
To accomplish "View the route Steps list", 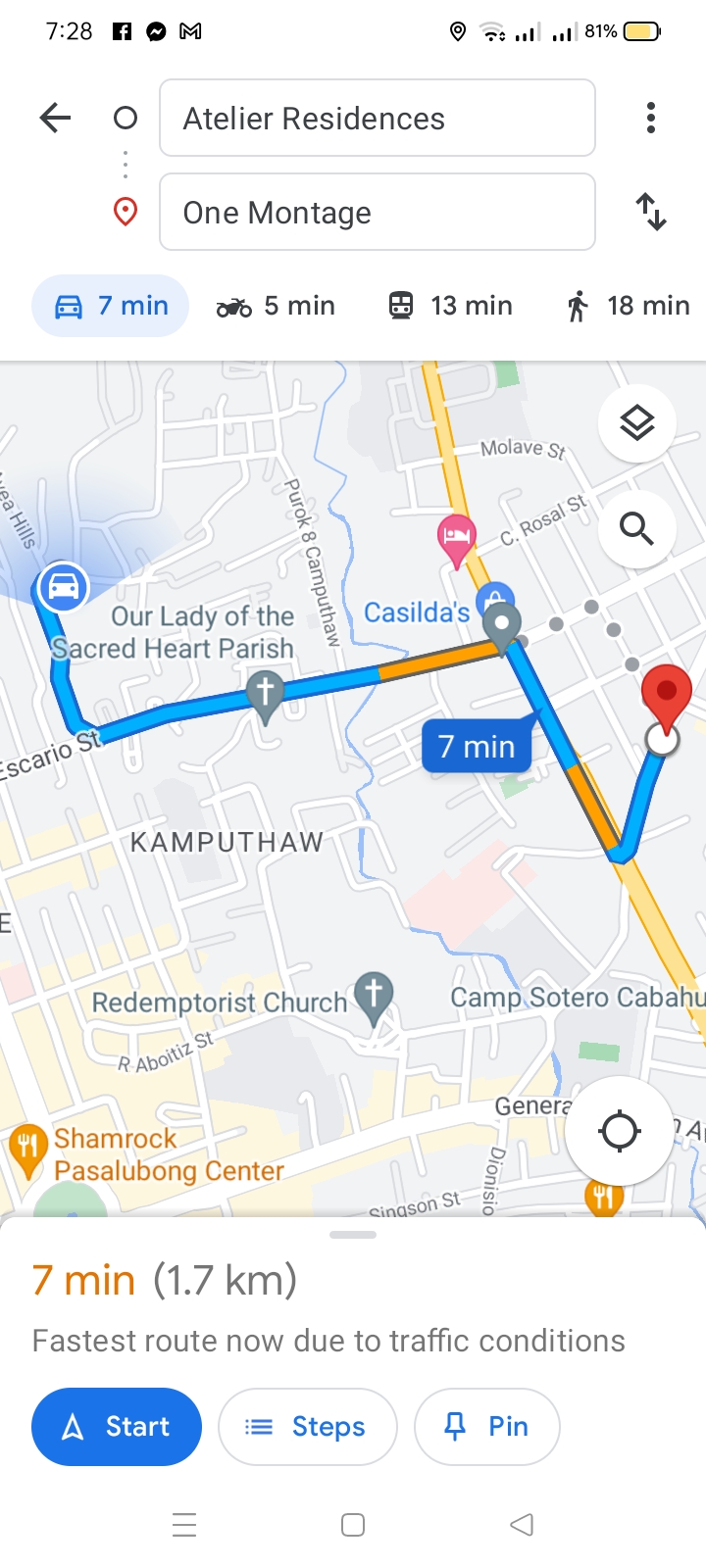I will click(x=307, y=1427).
